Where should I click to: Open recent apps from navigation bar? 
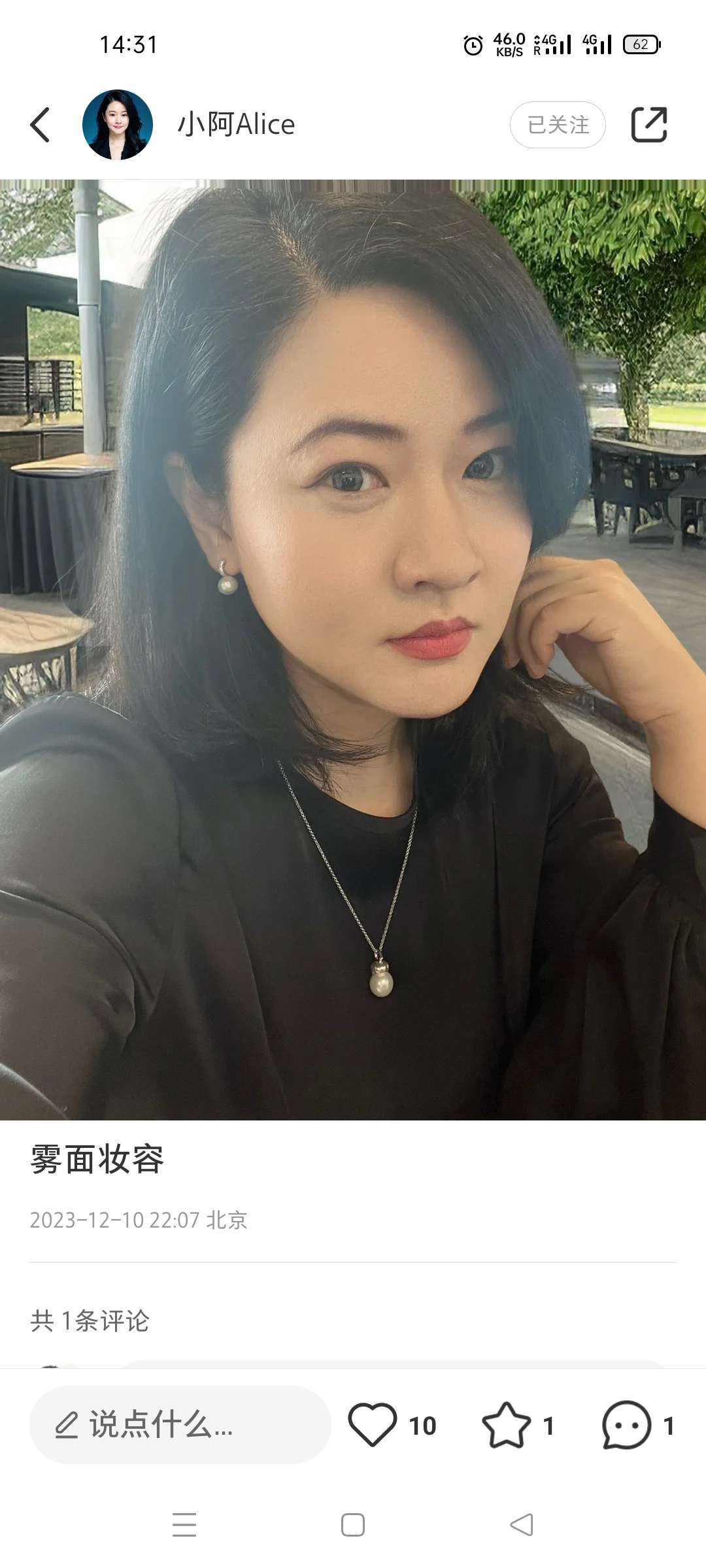pyautogui.click(x=184, y=1525)
